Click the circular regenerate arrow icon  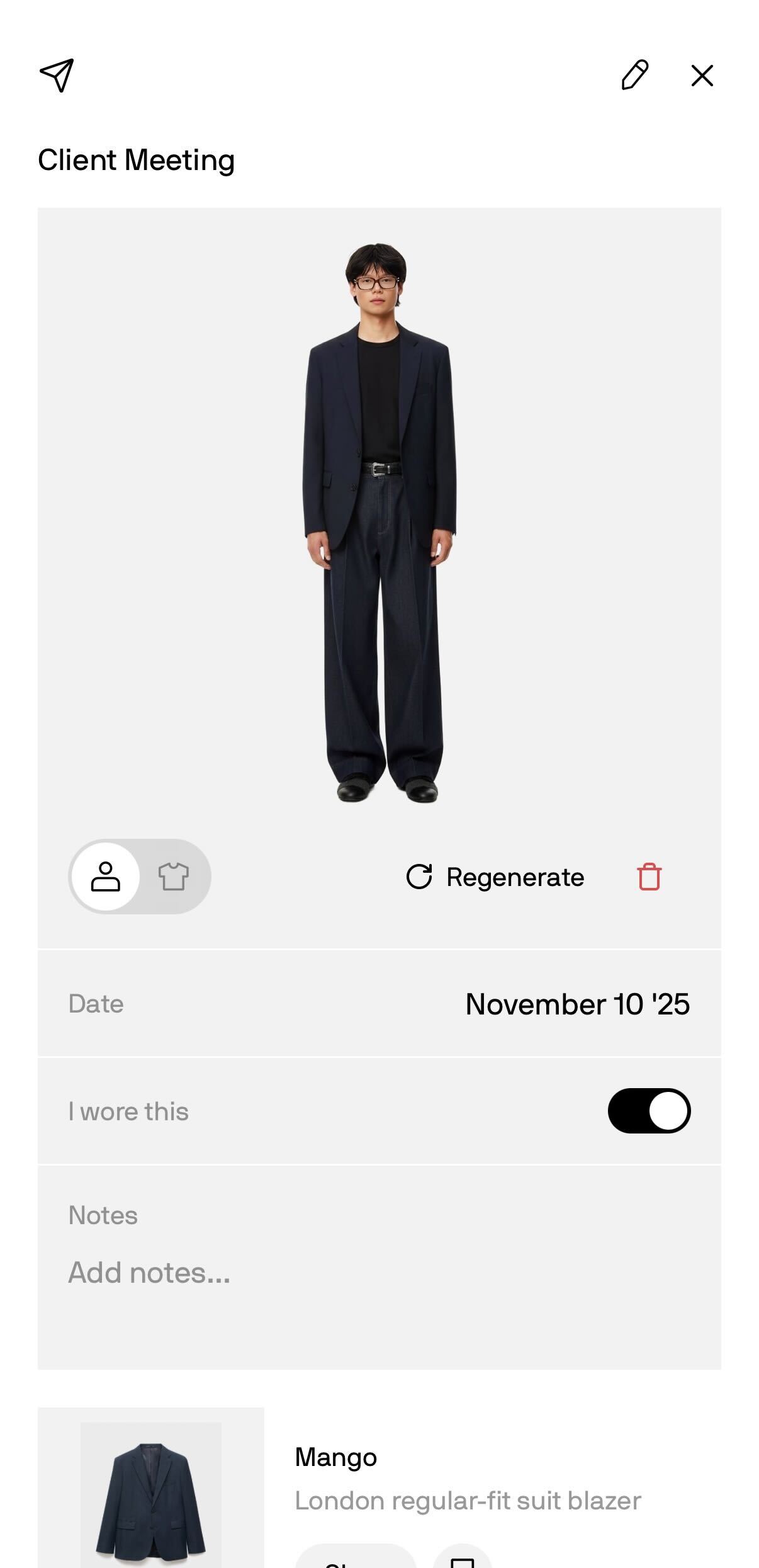(419, 877)
